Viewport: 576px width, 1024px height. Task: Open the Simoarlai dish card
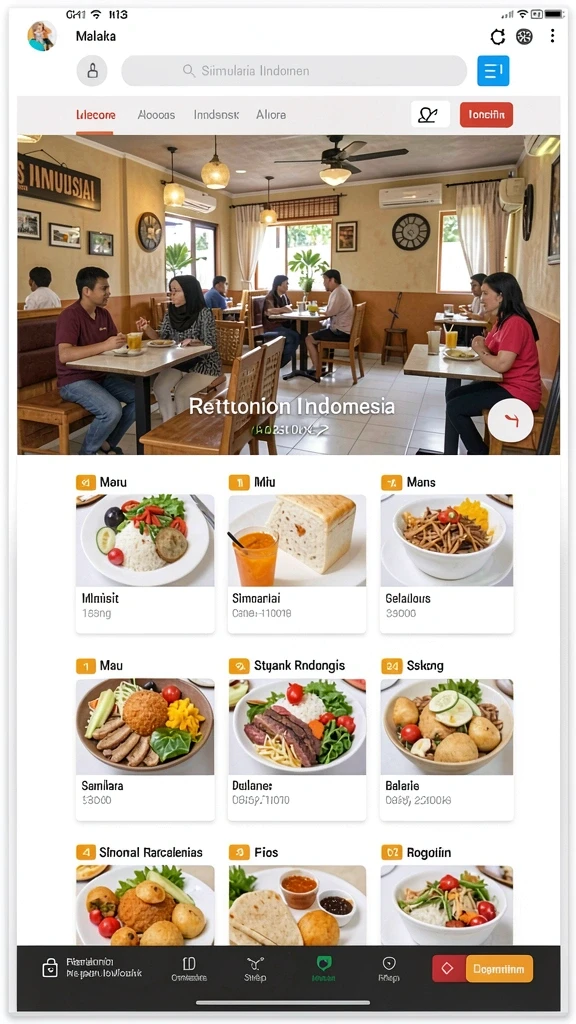pyautogui.click(x=297, y=564)
